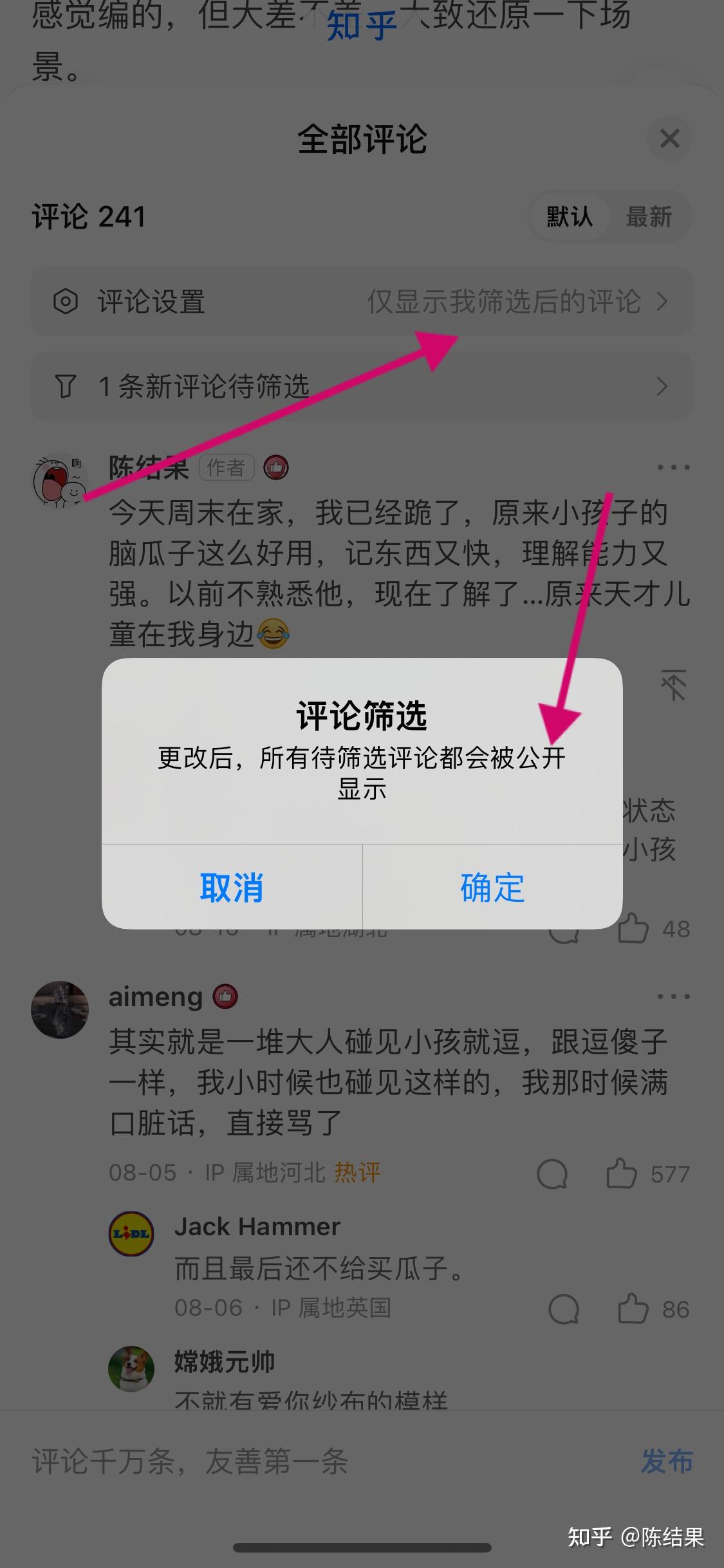This screenshot has width=724, height=1568.
Task: Like aimeng's comment
Action: click(622, 1173)
